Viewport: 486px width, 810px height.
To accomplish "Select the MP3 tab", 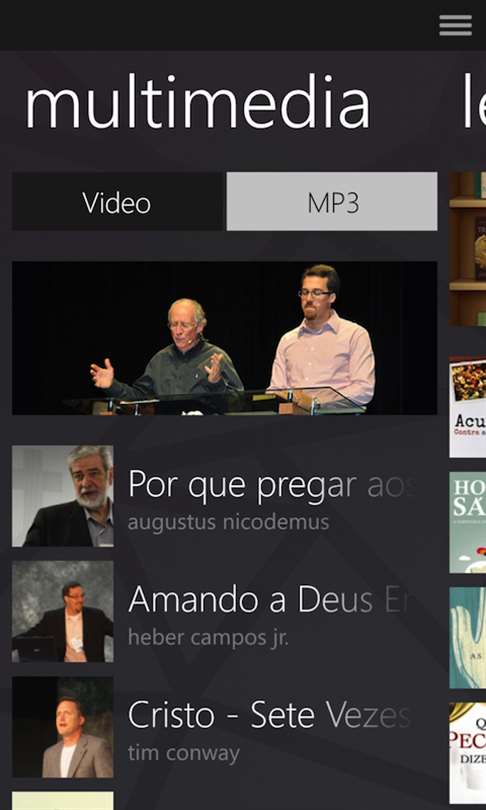I will (x=332, y=201).
